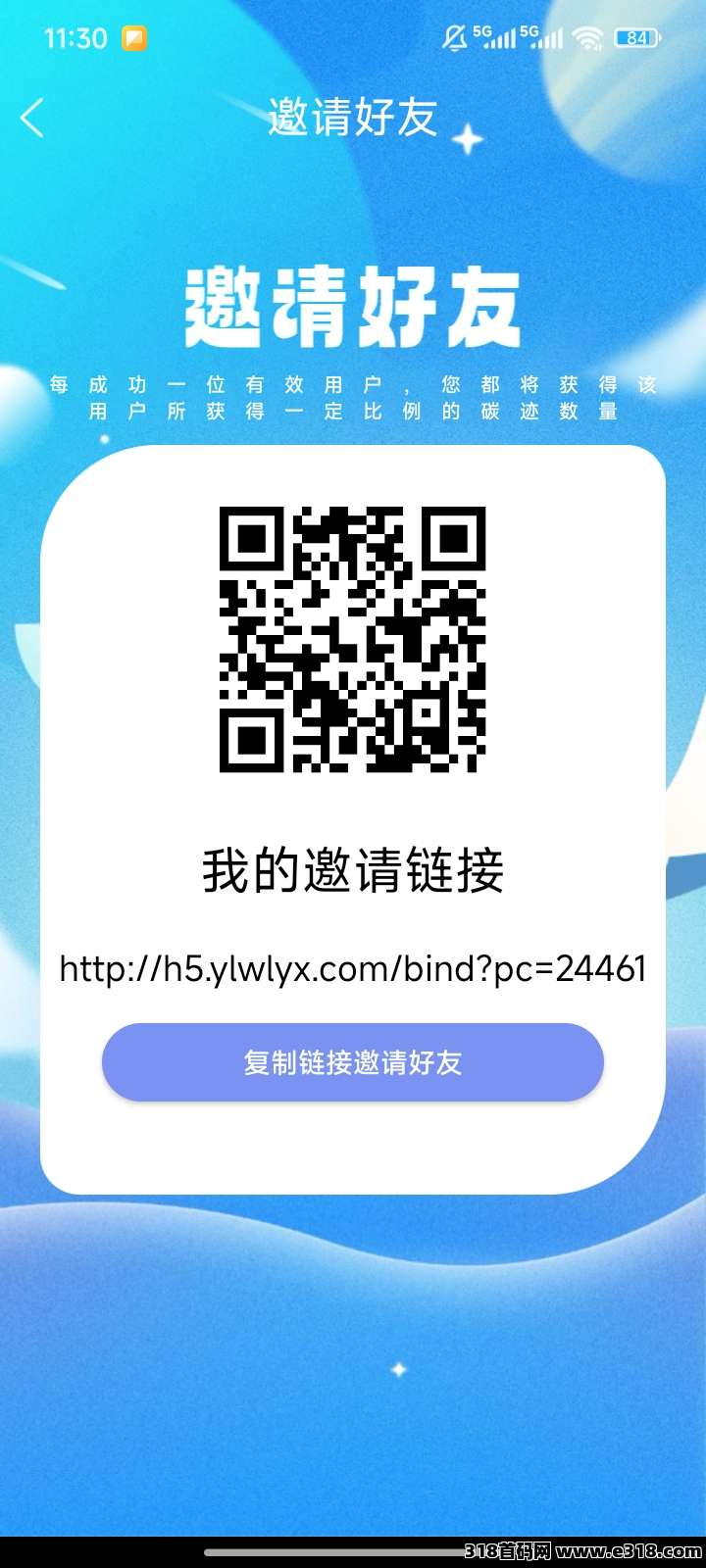
Task: Go back using the top-left arrow
Action: point(32,119)
